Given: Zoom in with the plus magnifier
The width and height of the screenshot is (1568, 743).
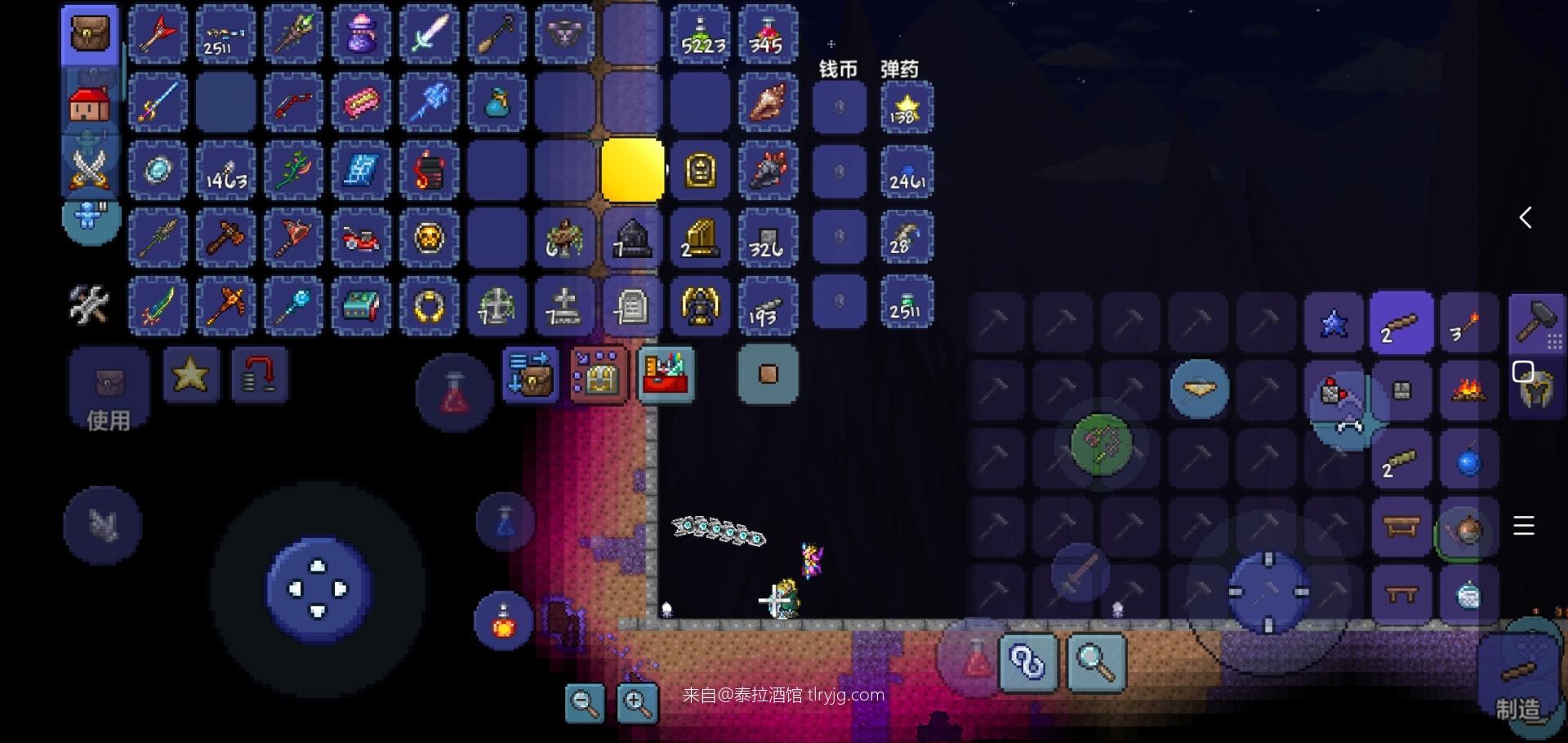Looking at the screenshot, I should 637,702.
